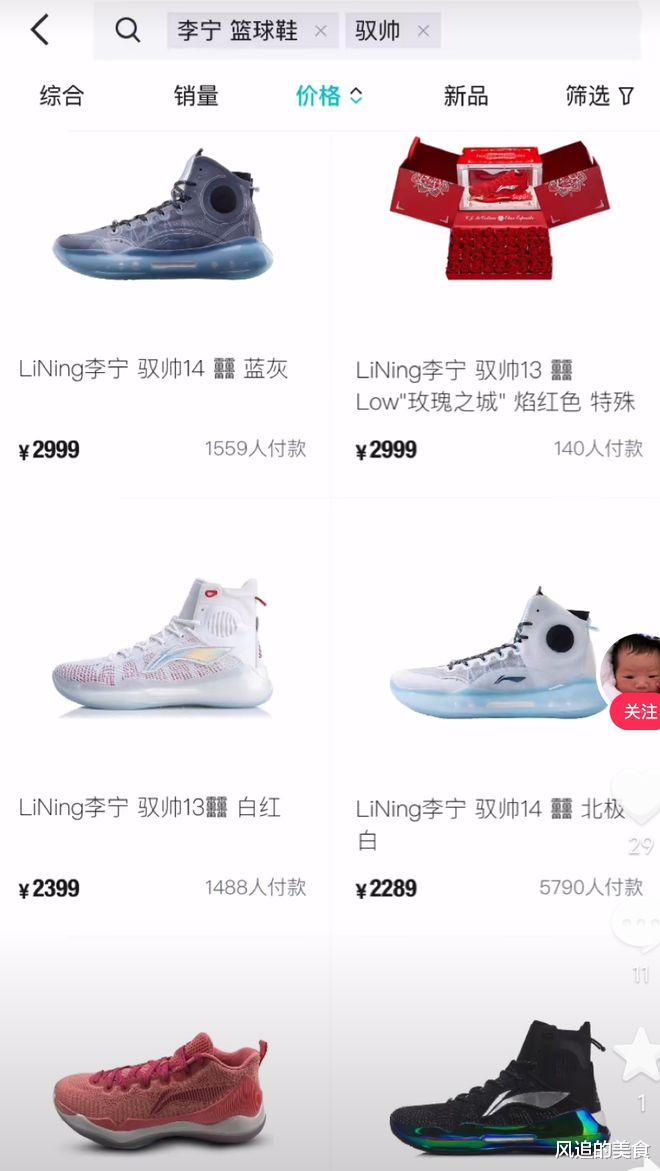The height and width of the screenshot is (1171, 660).
Task: Remove the 驭帅 search keyword chip
Action: tap(423, 31)
